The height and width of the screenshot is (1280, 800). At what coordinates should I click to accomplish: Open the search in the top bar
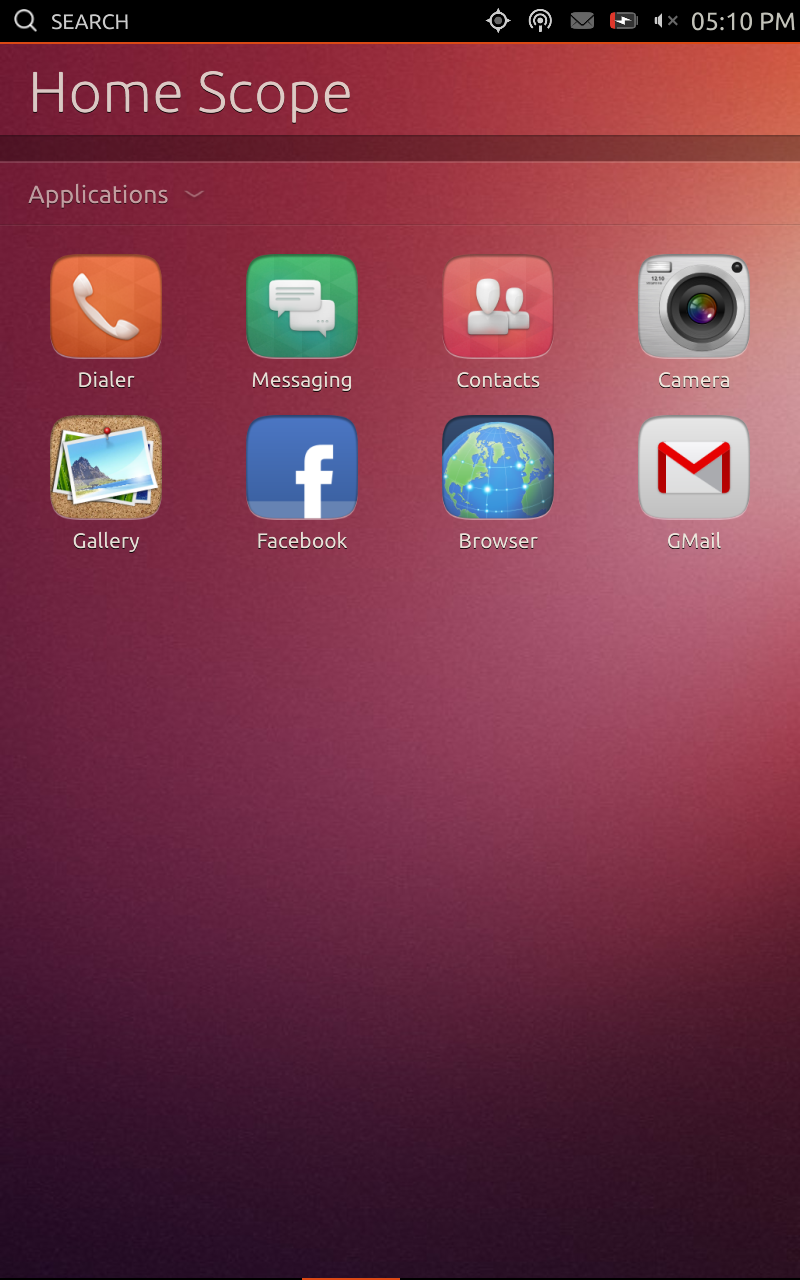coord(70,21)
